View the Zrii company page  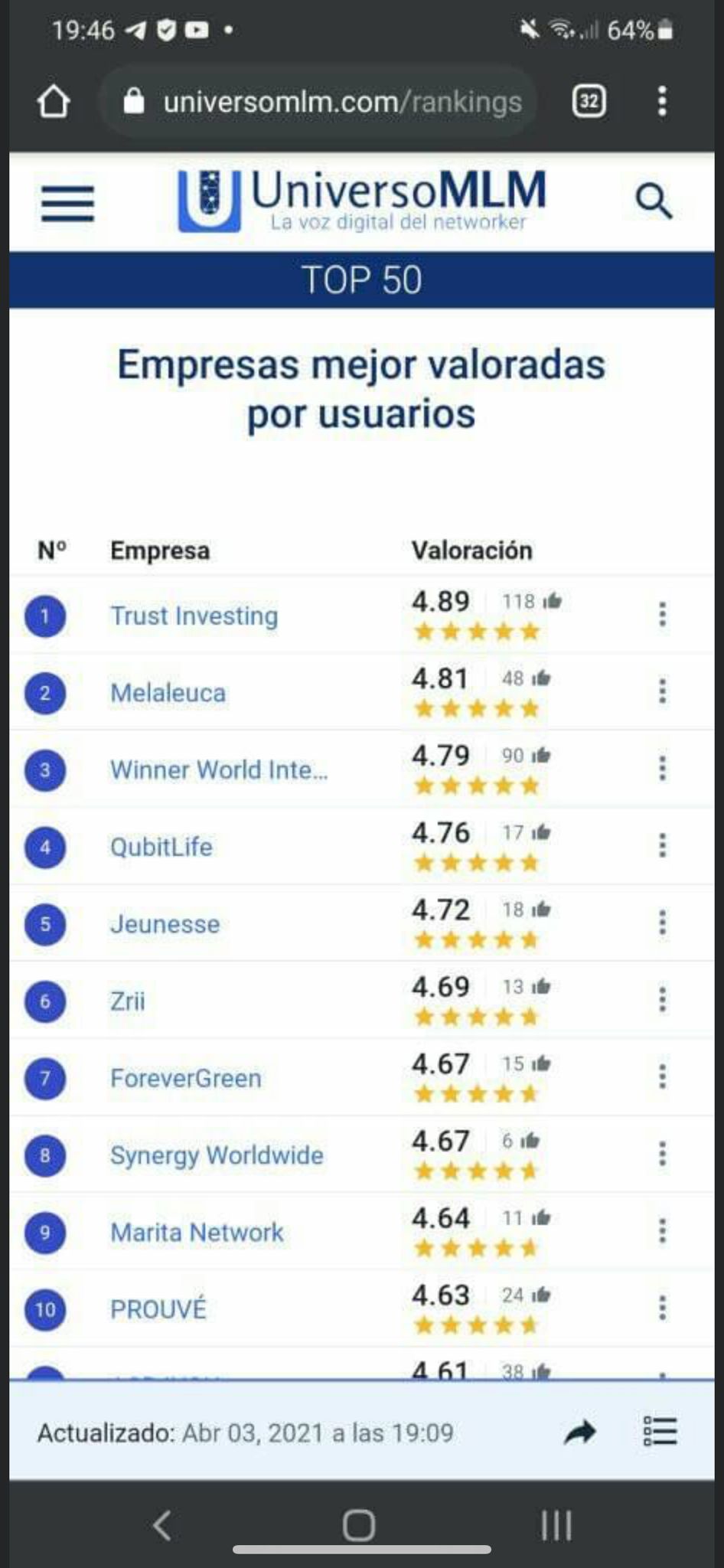point(127,1001)
